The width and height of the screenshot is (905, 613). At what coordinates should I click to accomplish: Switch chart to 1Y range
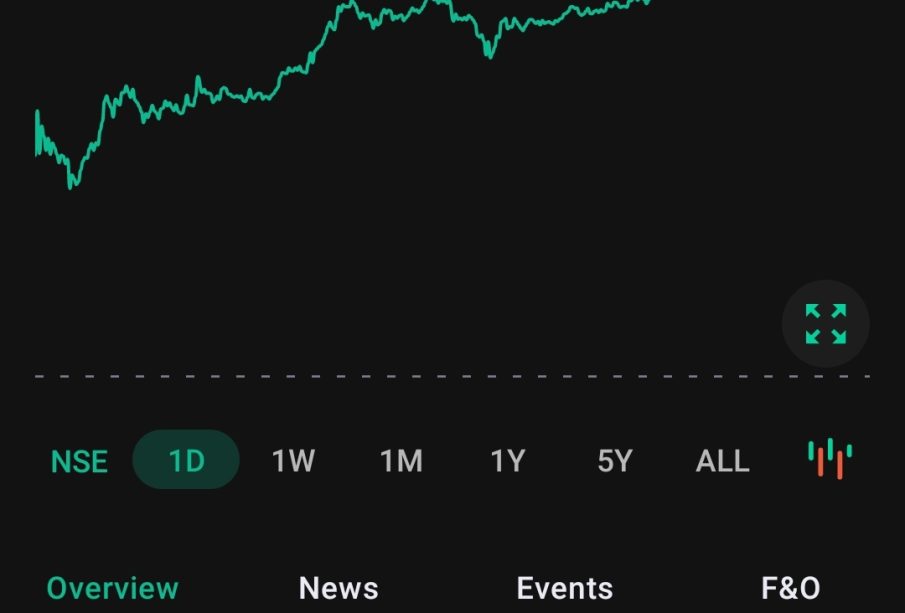pos(507,461)
